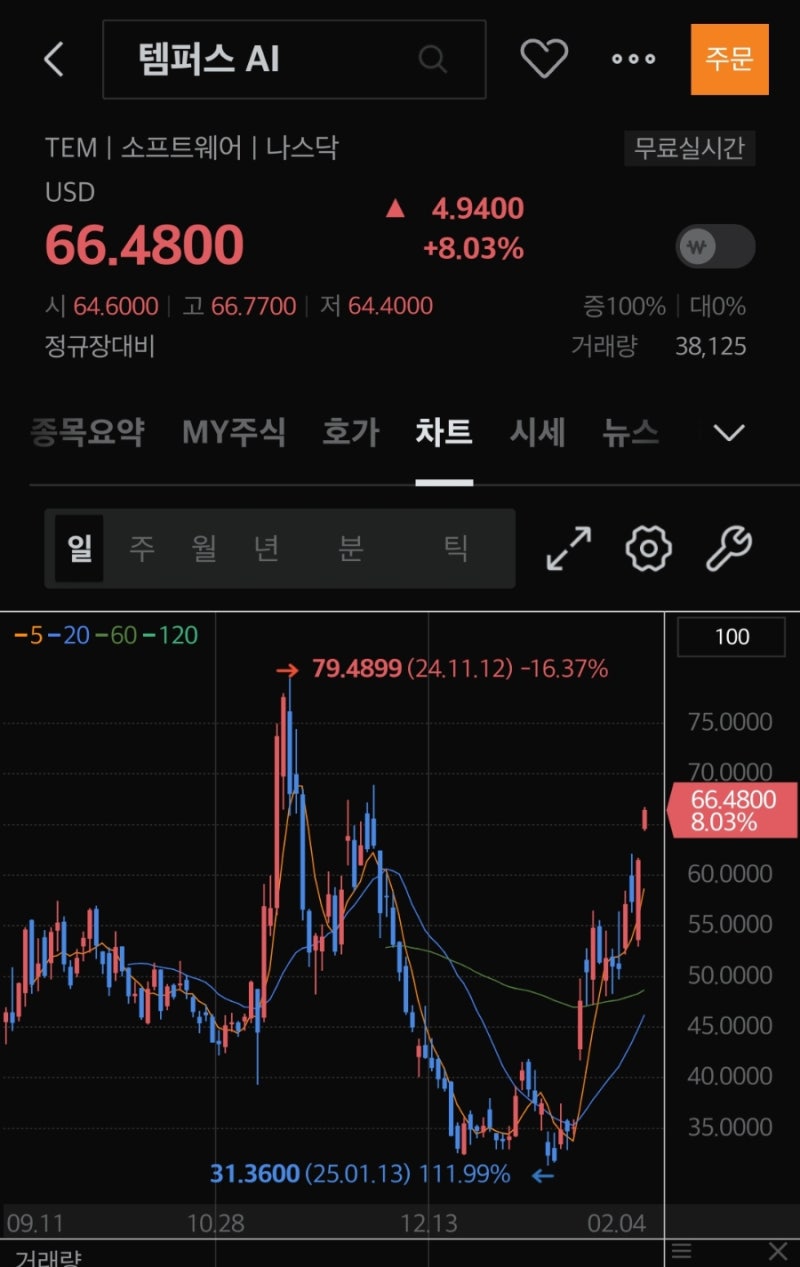Open the 100 volume scale selector

[731, 637]
